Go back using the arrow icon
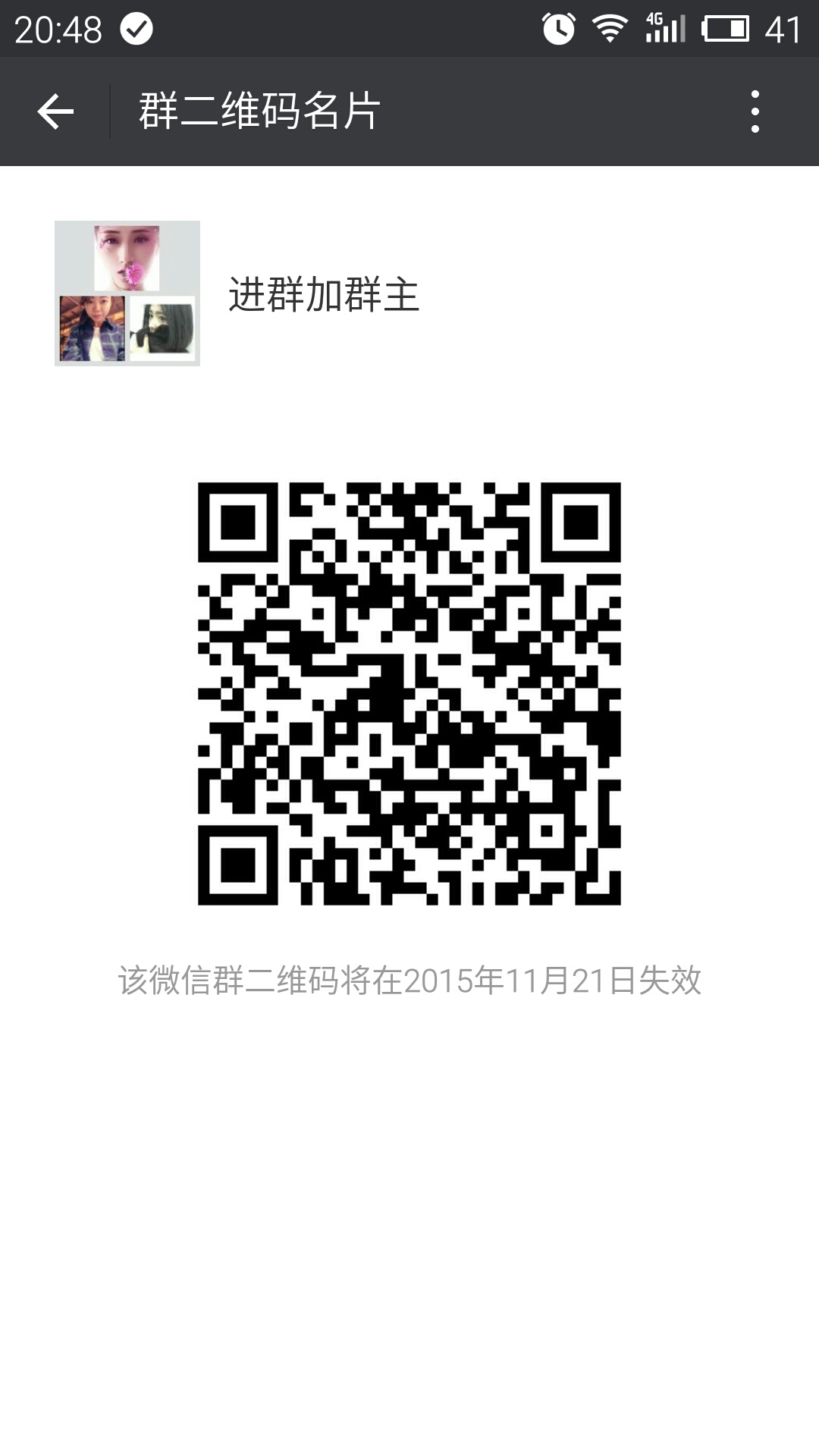Viewport: 819px width, 1456px height. [x=55, y=111]
